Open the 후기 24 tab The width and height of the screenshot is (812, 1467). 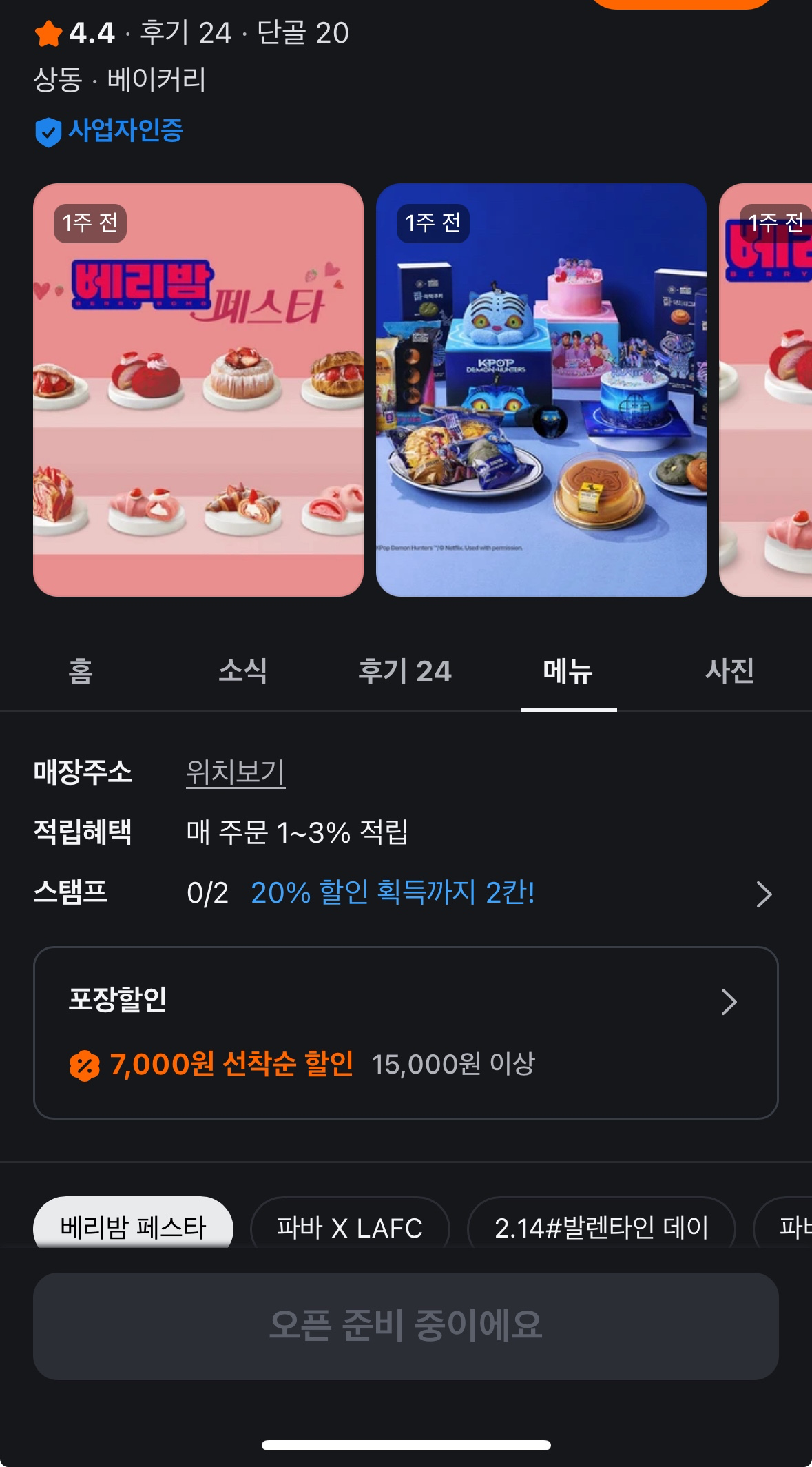[405, 671]
